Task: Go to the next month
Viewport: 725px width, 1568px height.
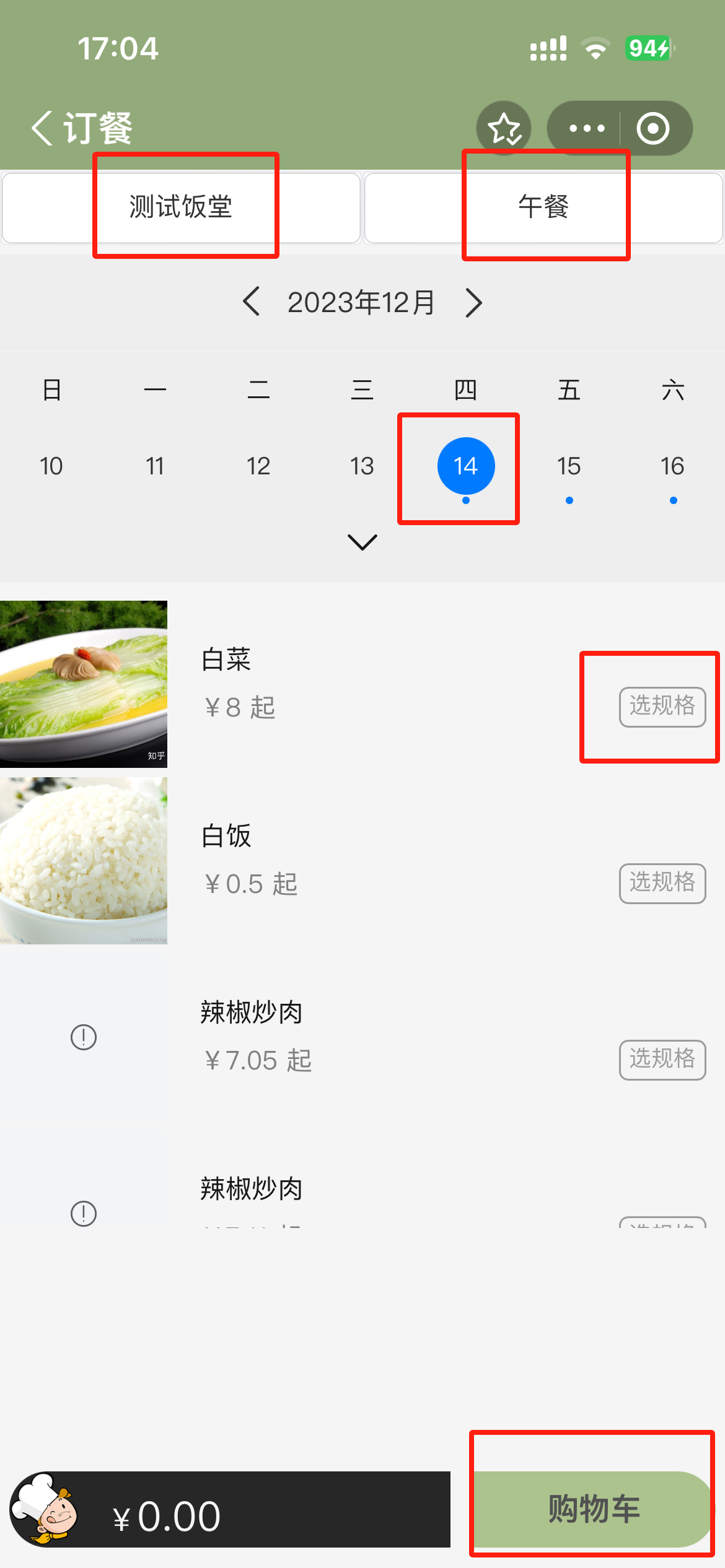Action: (474, 302)
